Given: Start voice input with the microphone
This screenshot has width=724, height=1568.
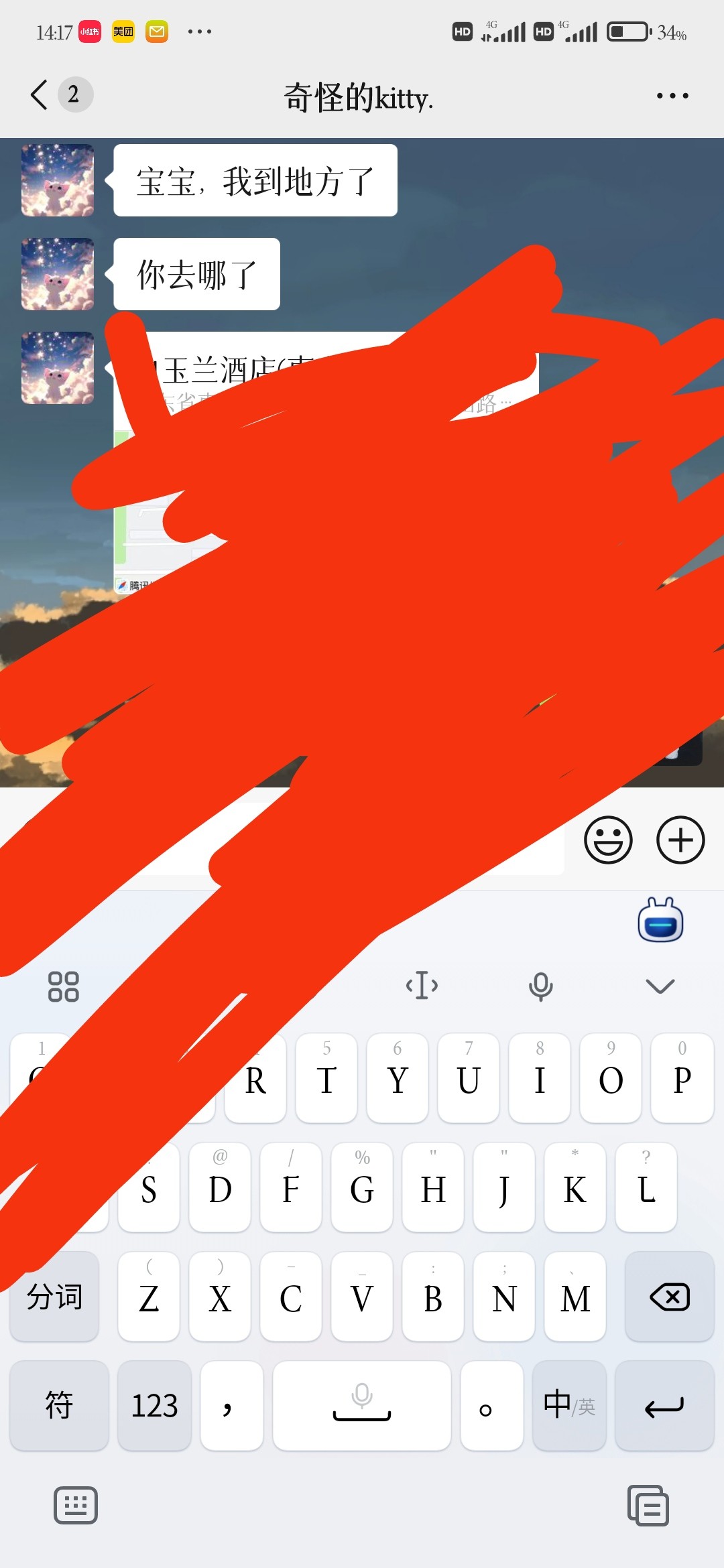Looking at the screenshot, I should (x=540, y=986).
